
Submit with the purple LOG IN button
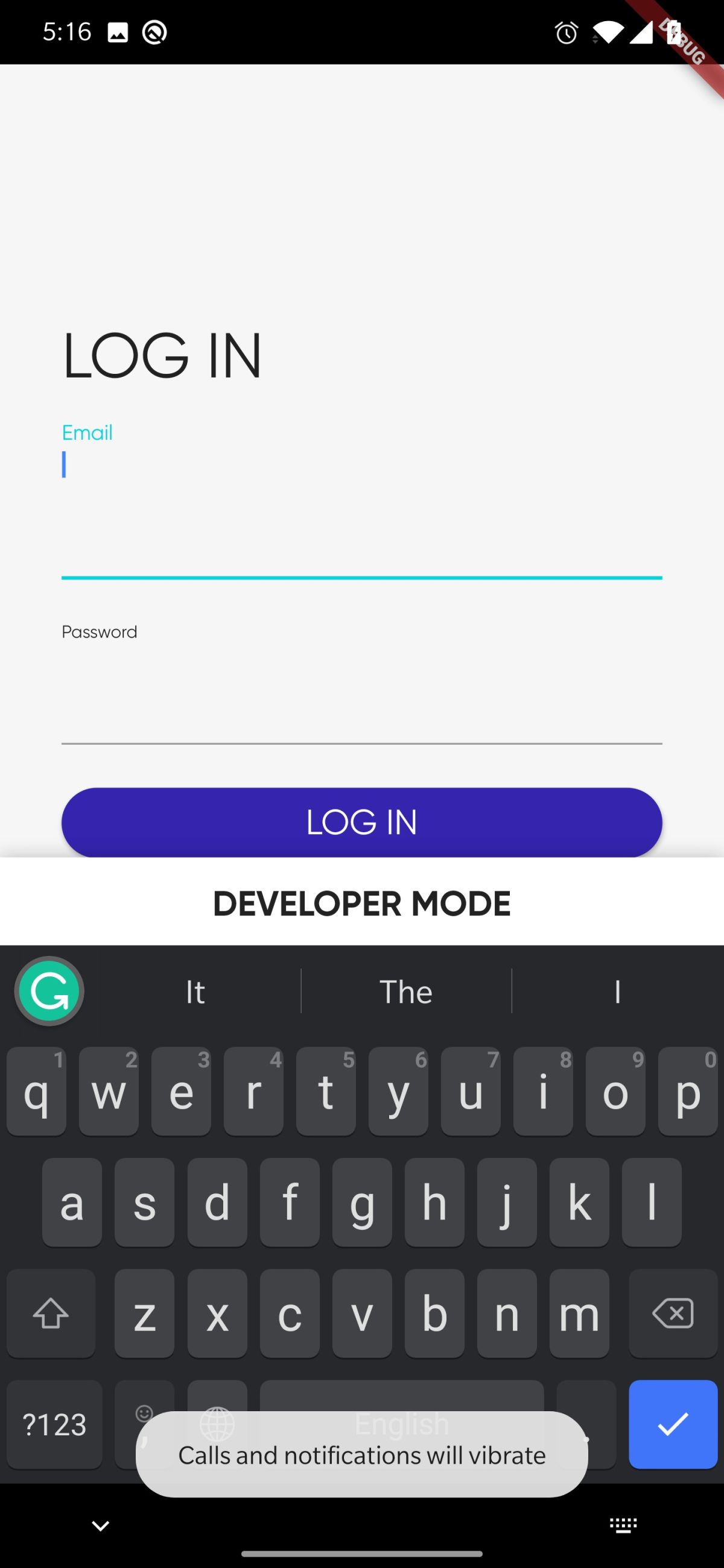(361, 822)
